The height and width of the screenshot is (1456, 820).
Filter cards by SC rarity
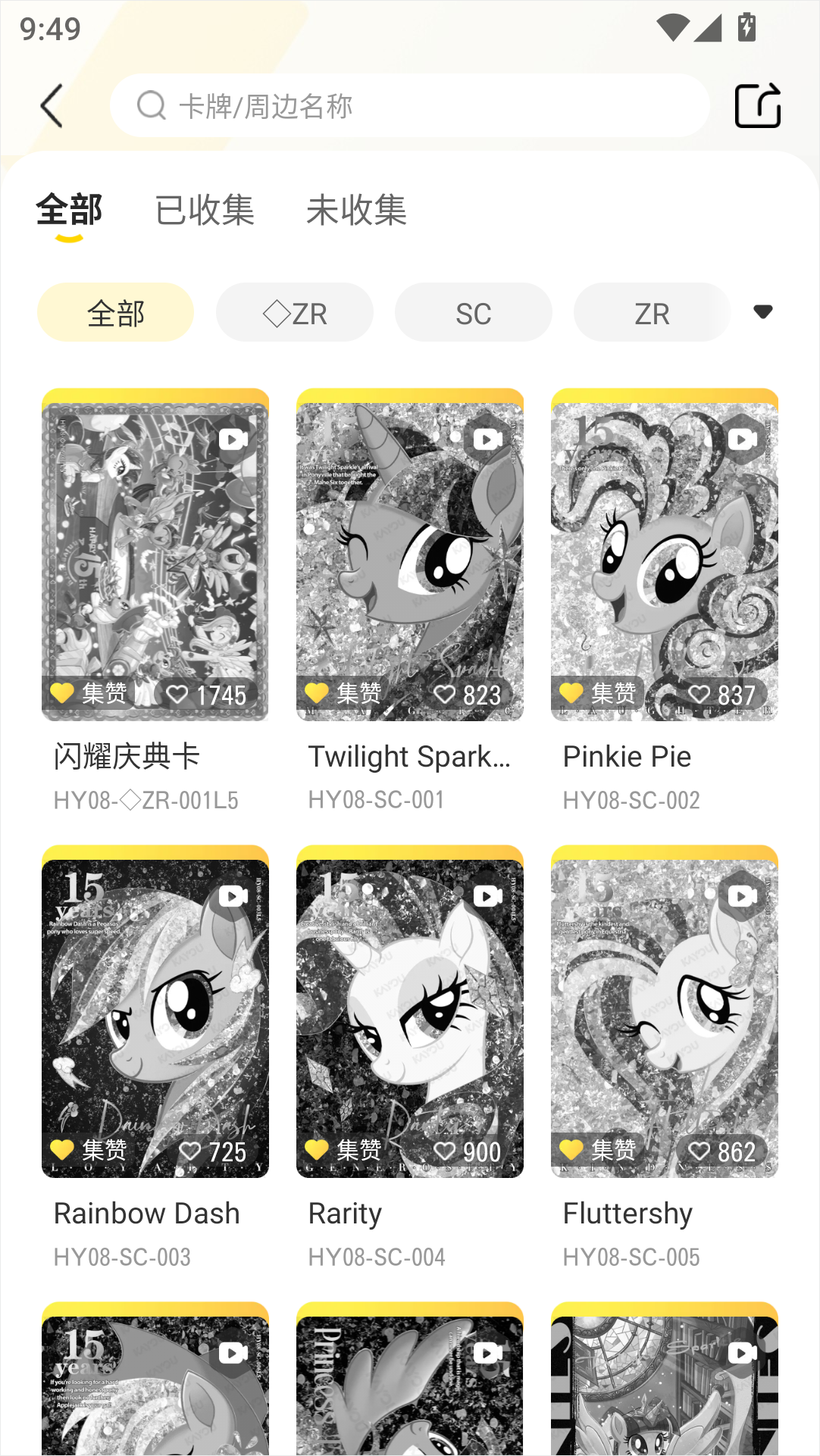pyautogui.click(x=474, y=313)
